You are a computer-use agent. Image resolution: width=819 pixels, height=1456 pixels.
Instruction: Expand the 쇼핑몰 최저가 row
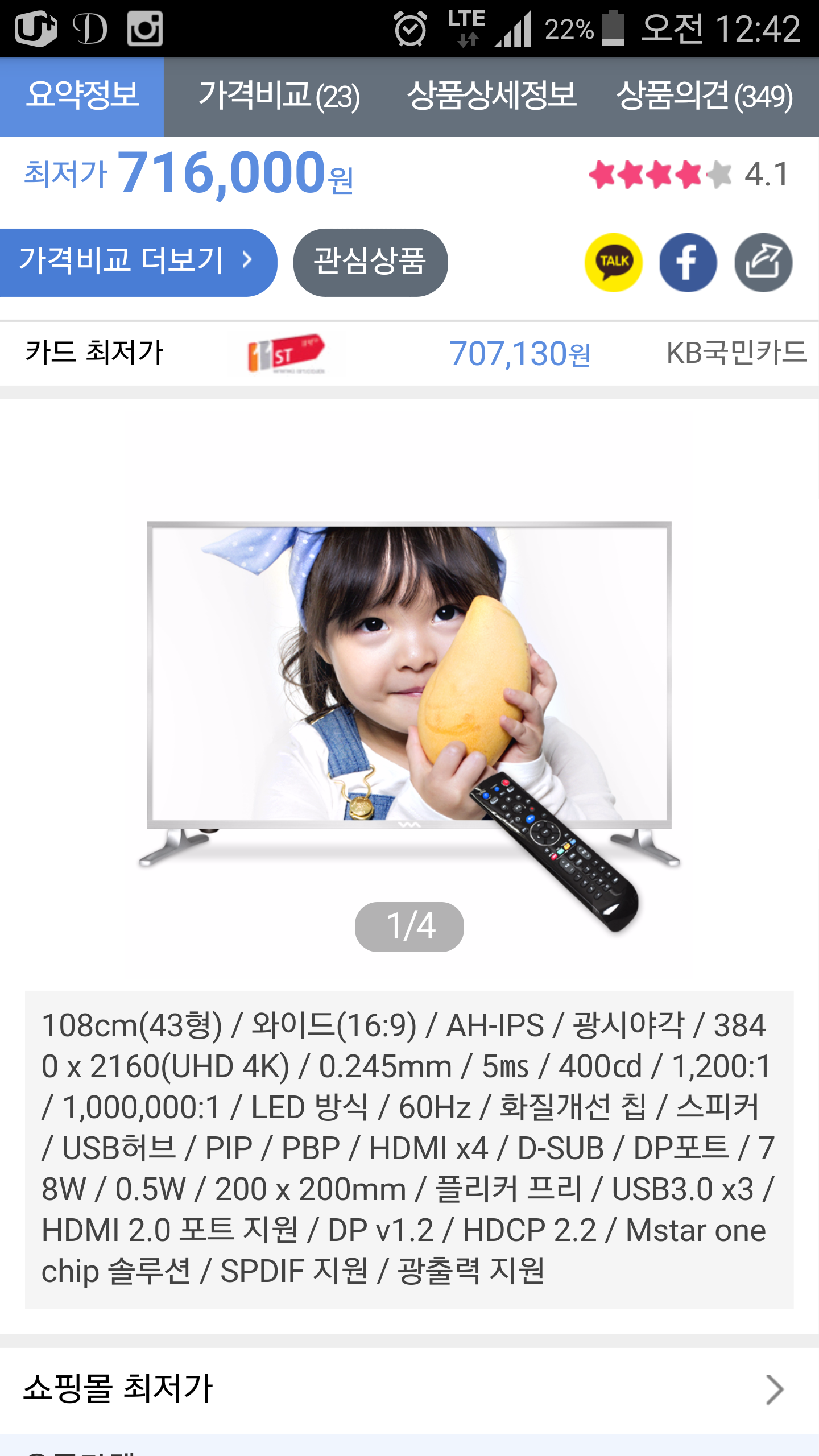point(409,1389)
